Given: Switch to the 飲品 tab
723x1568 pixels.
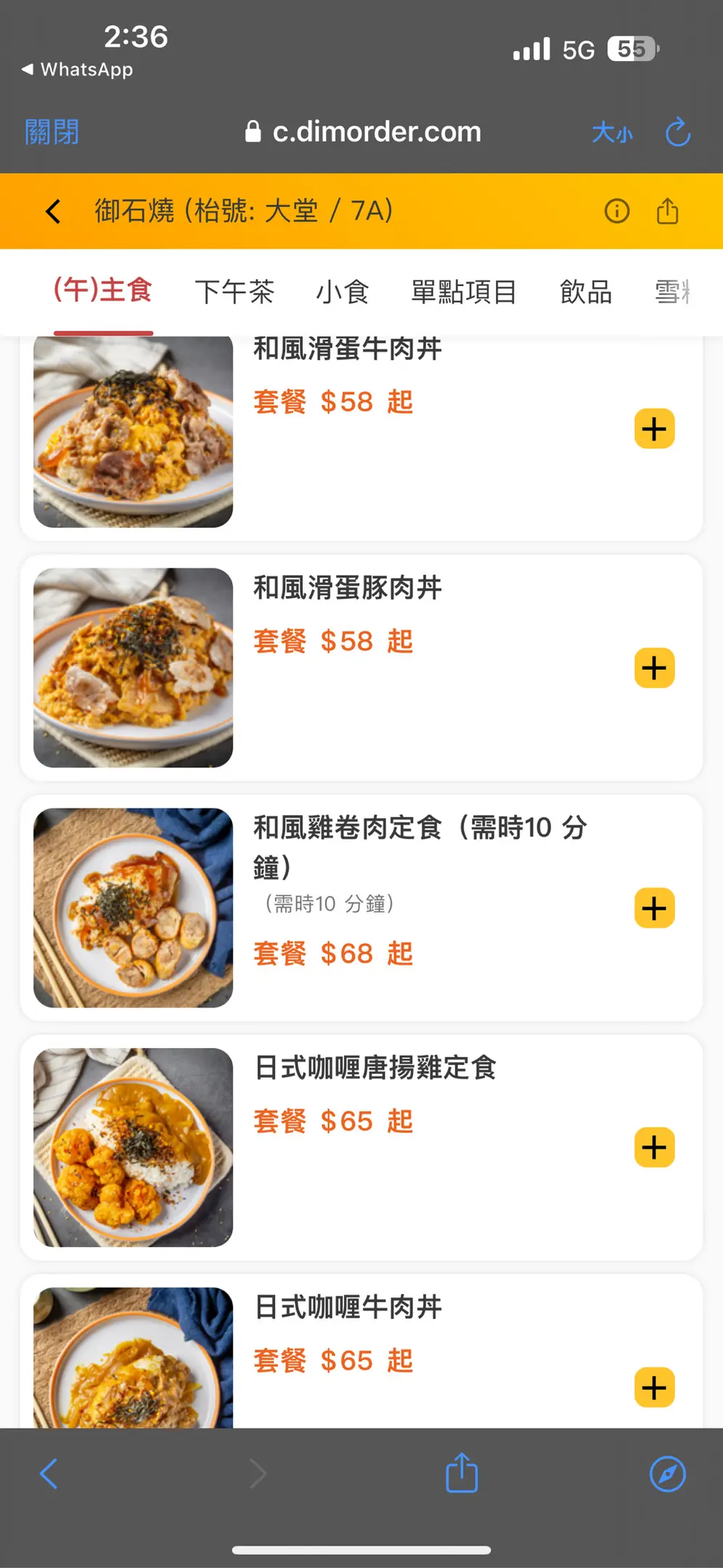Looking at the screenshot, I should [586, 292].
